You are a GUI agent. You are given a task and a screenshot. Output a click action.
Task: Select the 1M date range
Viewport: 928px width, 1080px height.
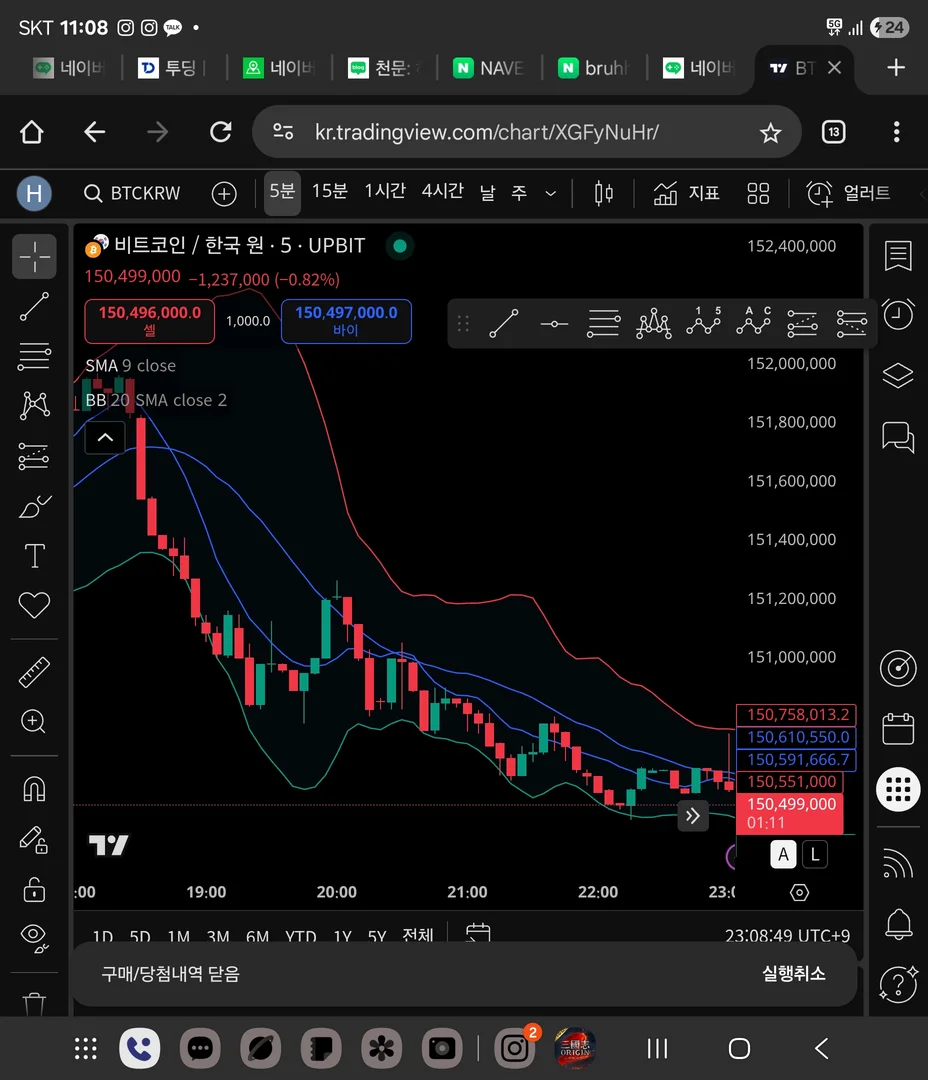pos(178,937)
